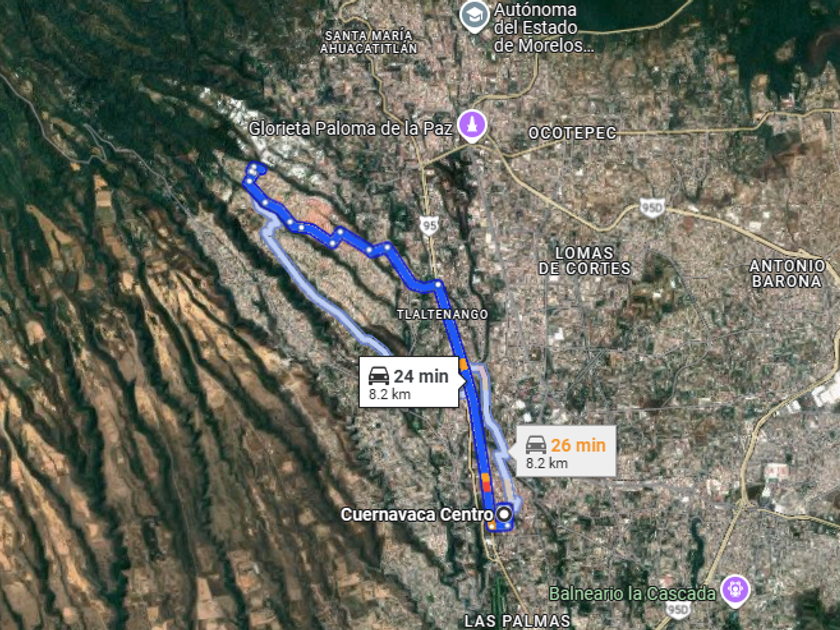This screenshot has height=630, width=840.
Task: Select the 26 min alternate route
Action: coord(565,453)
